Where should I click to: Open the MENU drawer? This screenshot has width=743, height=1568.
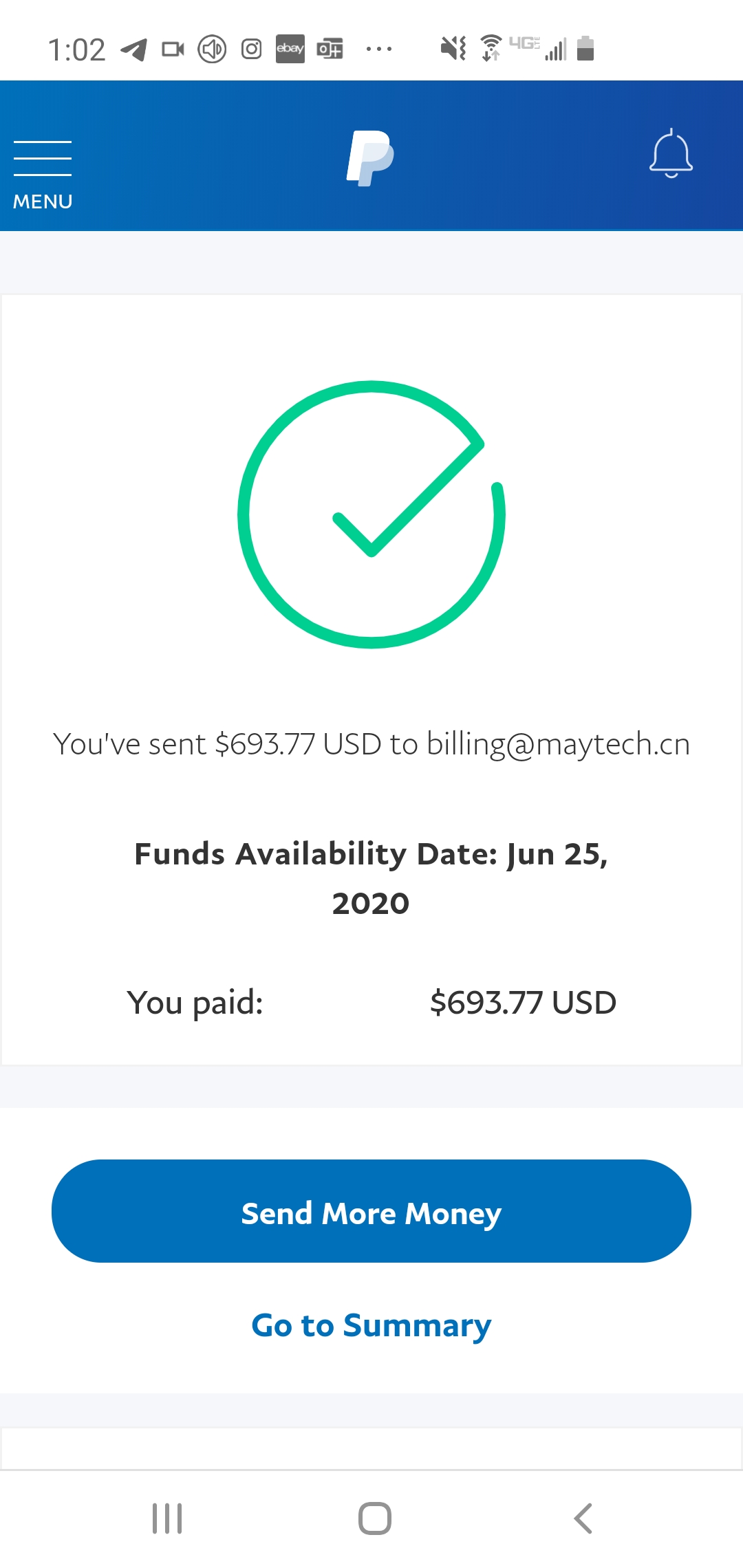click(43, 173)
